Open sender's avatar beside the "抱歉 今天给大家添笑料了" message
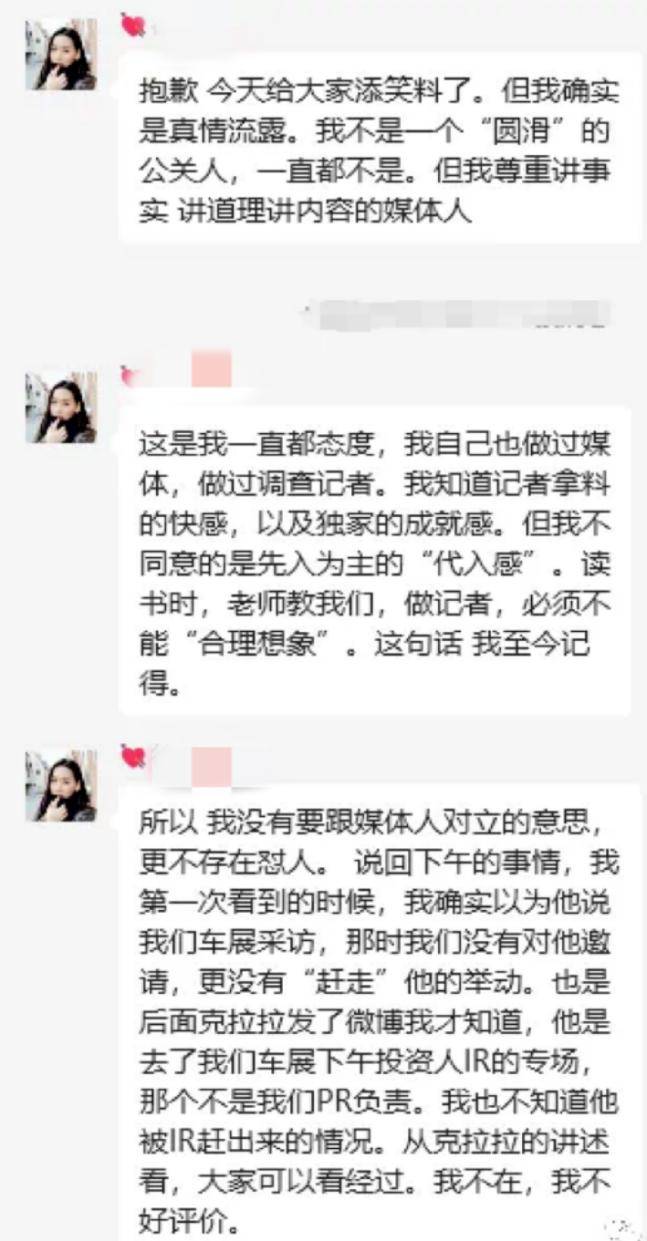This screenshot has width=647, height=1241. 61,55
